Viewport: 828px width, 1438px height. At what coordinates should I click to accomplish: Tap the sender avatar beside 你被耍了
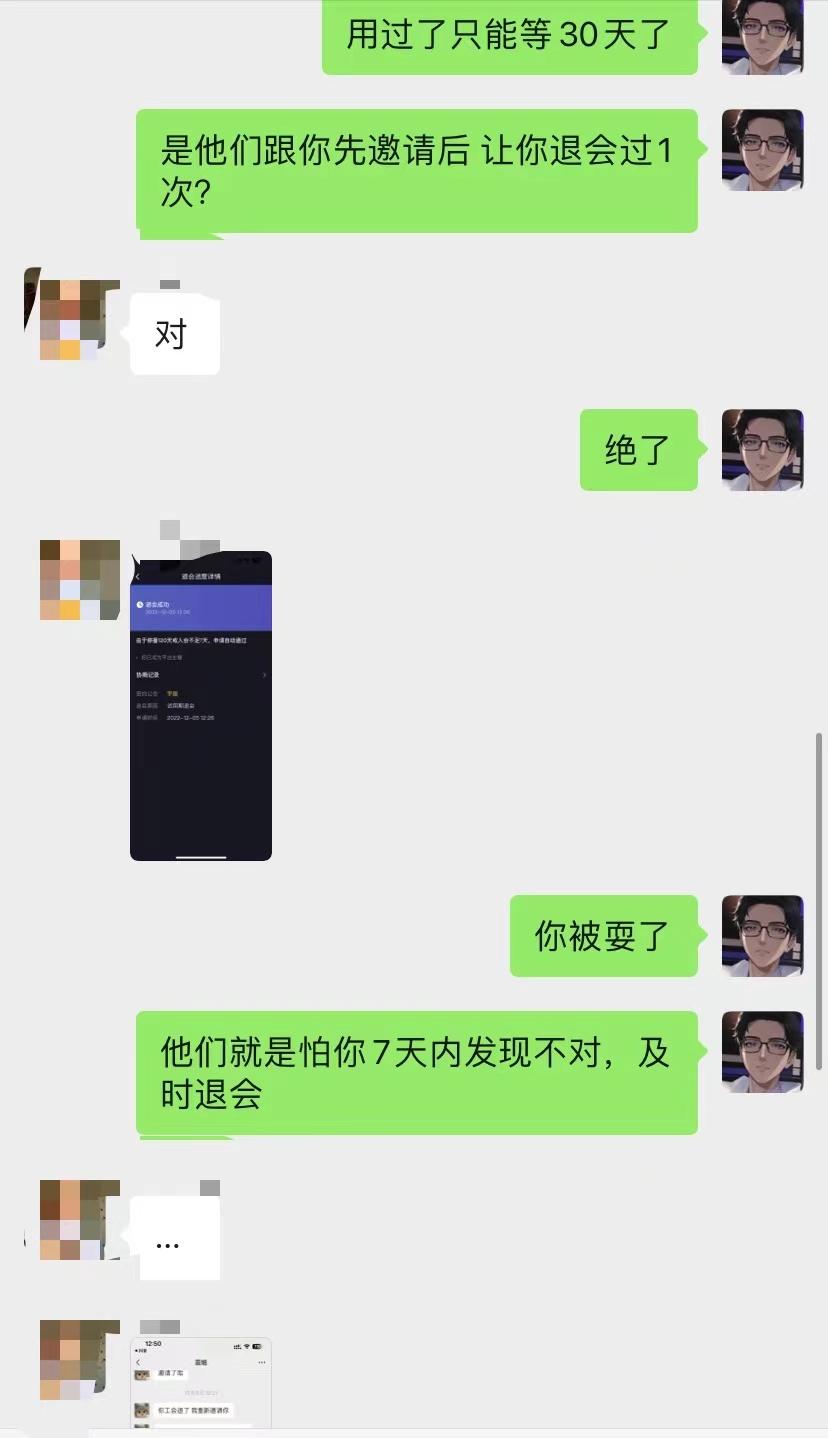pyautogui.click(x=762, y=935)
